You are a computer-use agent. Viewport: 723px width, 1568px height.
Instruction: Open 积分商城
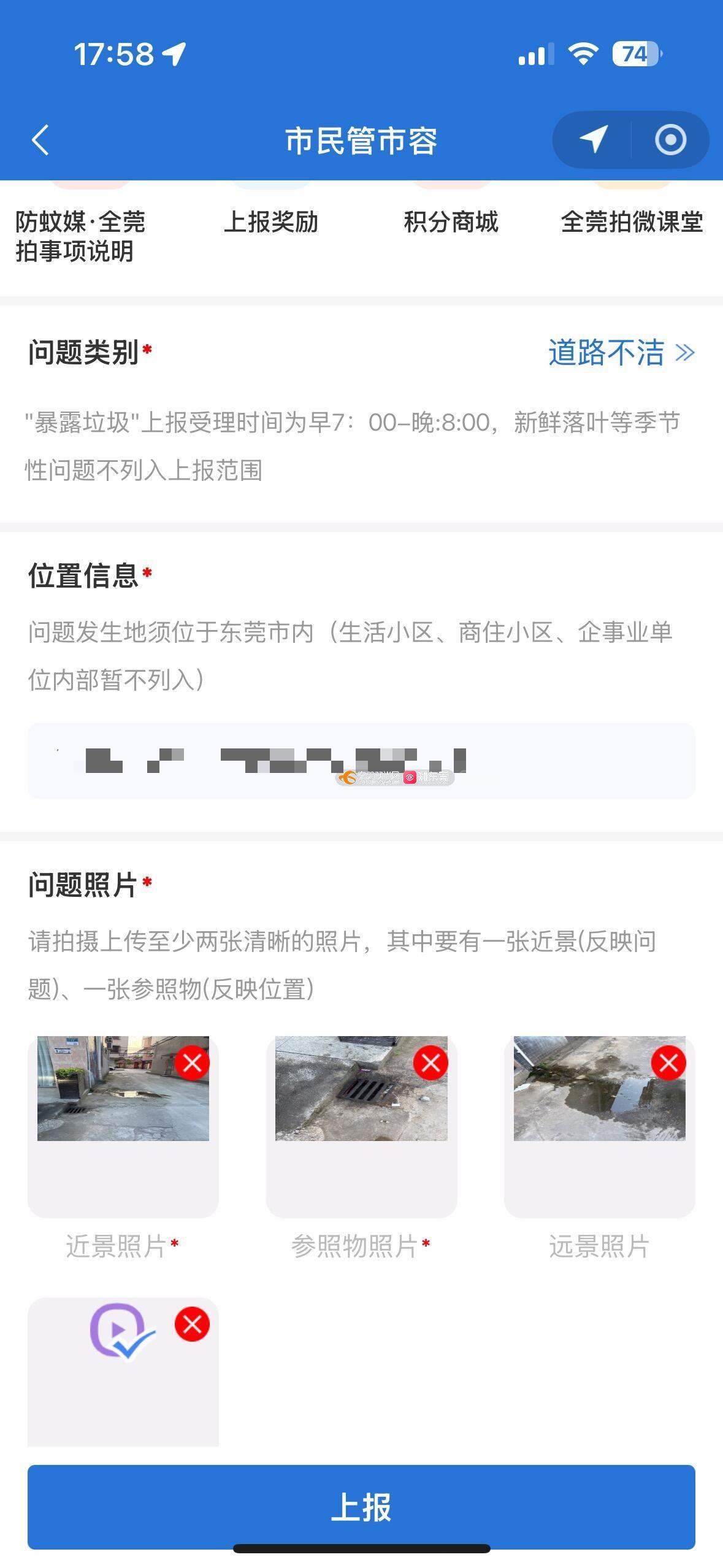[451, 221]
